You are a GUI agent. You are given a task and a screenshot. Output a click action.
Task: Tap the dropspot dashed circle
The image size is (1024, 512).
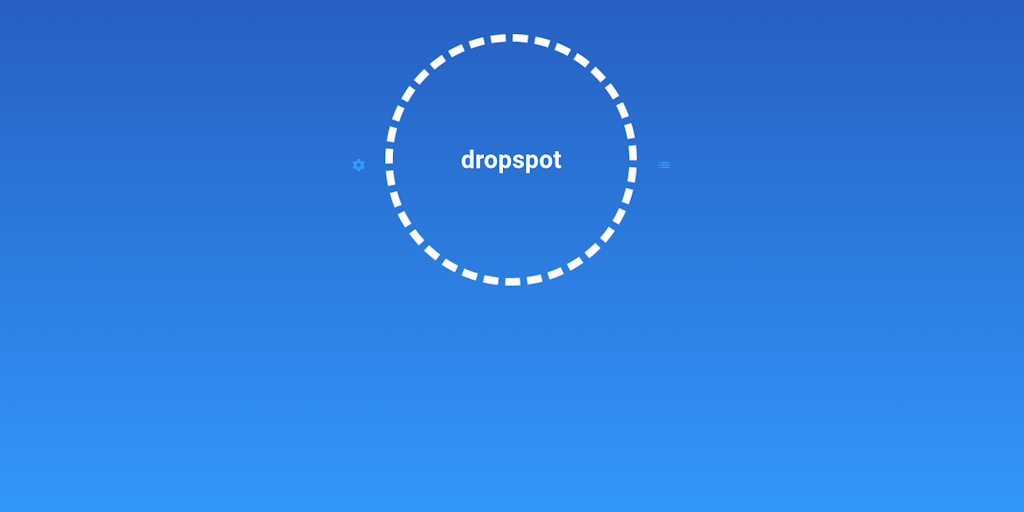[x=511, y=160]
